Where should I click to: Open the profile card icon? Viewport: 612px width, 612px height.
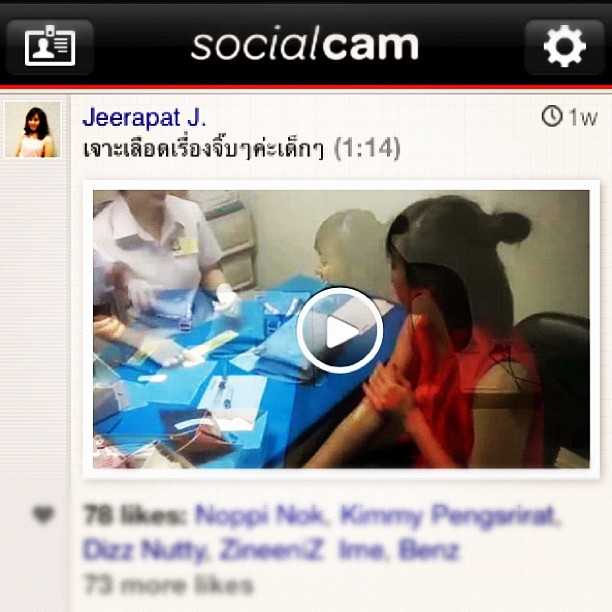(x=50, y=46)
